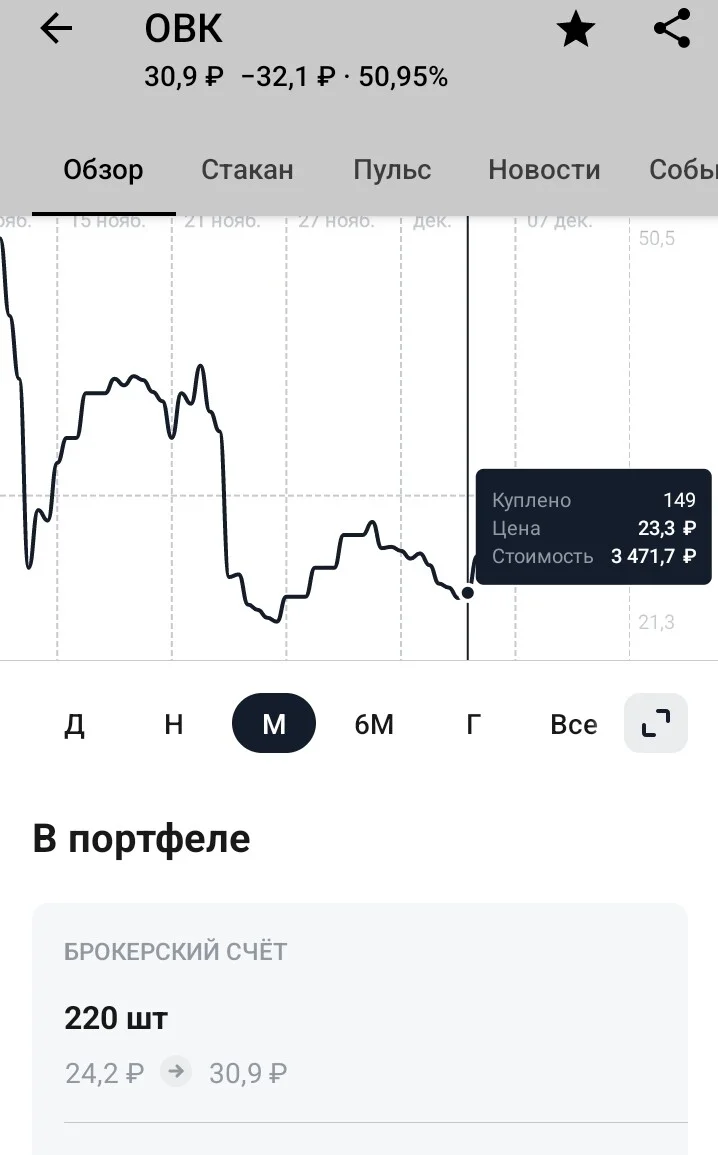Set chart period to Д (day)
718x1155 pixels.
(74, 724)
